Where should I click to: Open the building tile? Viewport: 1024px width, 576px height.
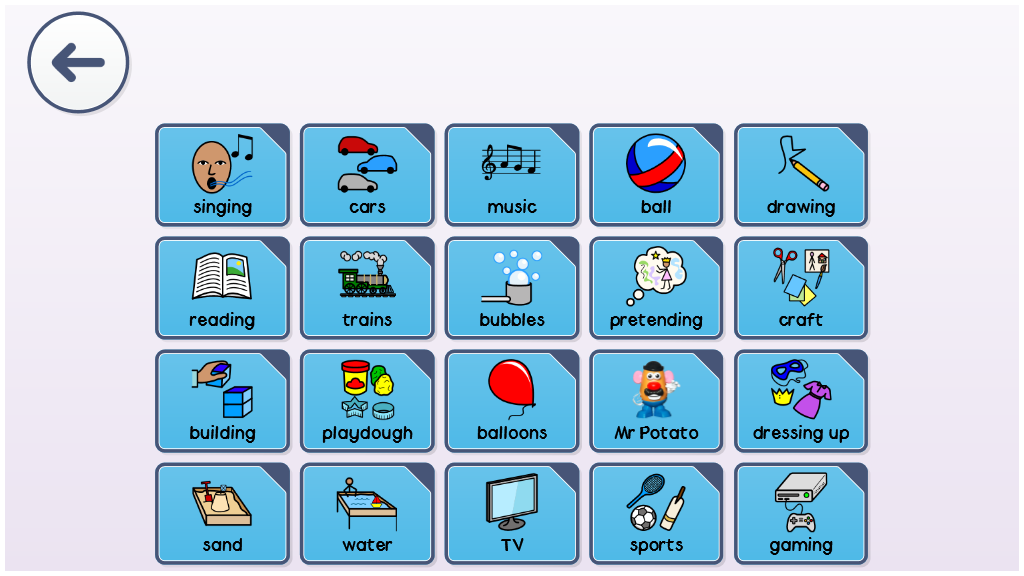tap(222, 401)
